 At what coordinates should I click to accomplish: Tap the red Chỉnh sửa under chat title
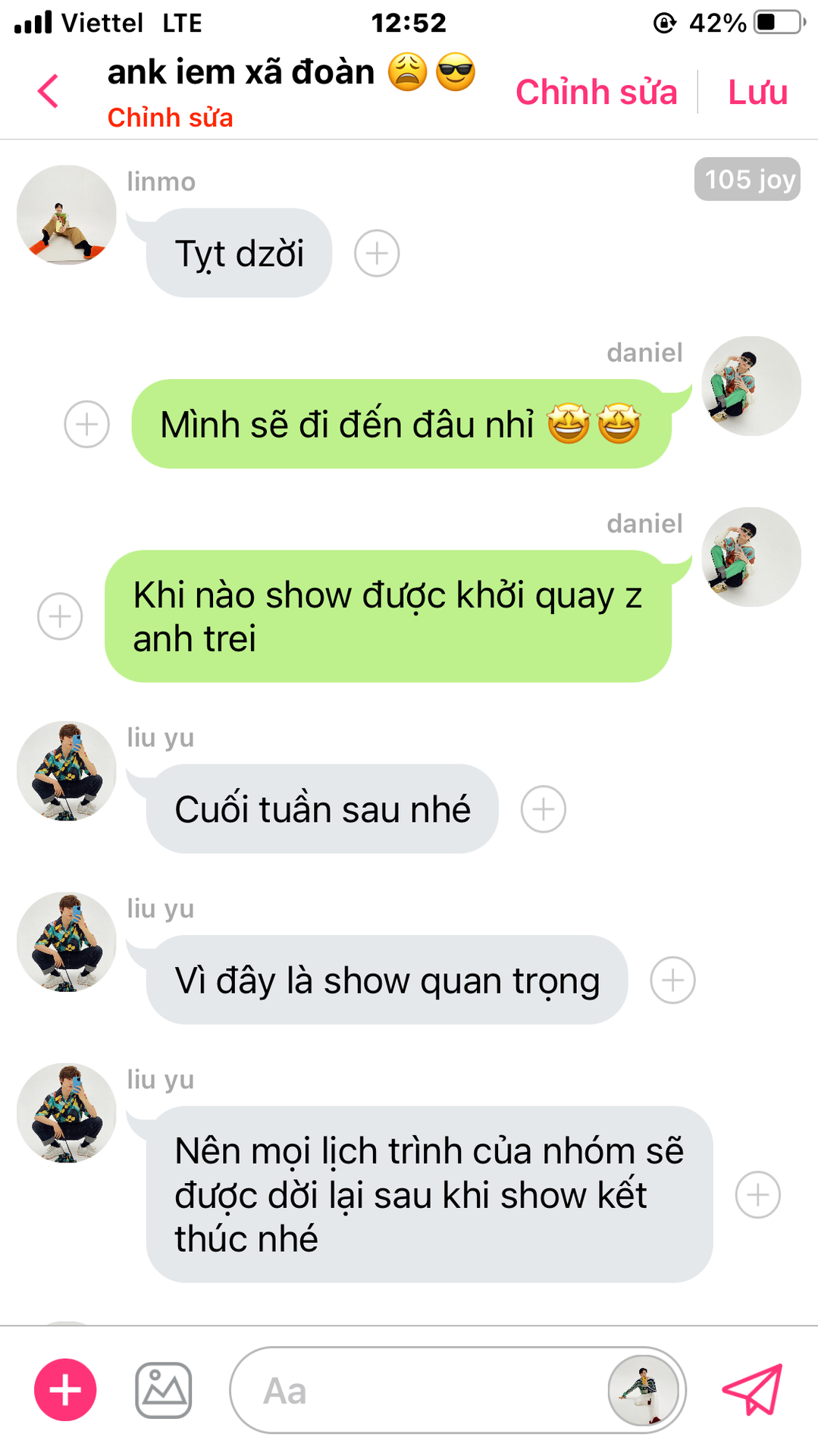[x=170, y=118]
